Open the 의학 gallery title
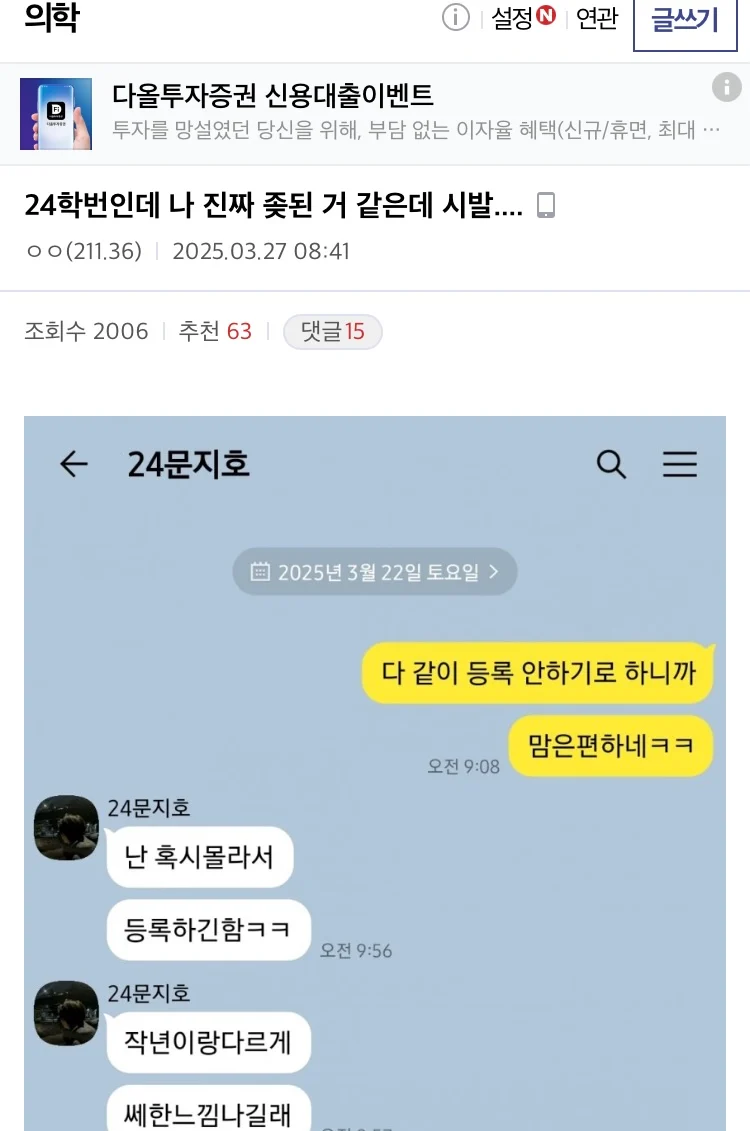750x1131 pixels. pos(51,18)
